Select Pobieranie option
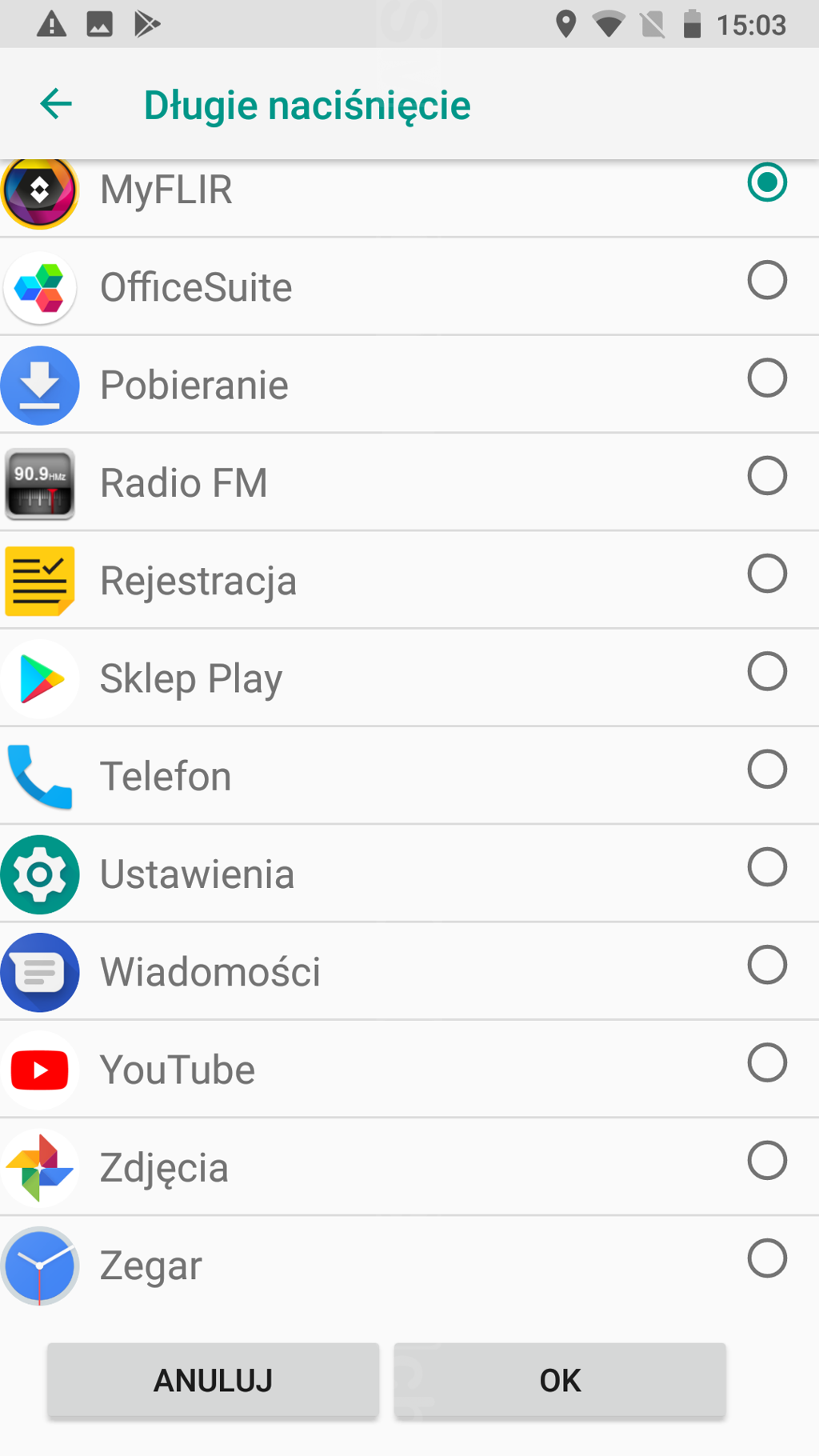This screenshot has width=819, height=1456. pyautogui.click(x=766, y=378)
